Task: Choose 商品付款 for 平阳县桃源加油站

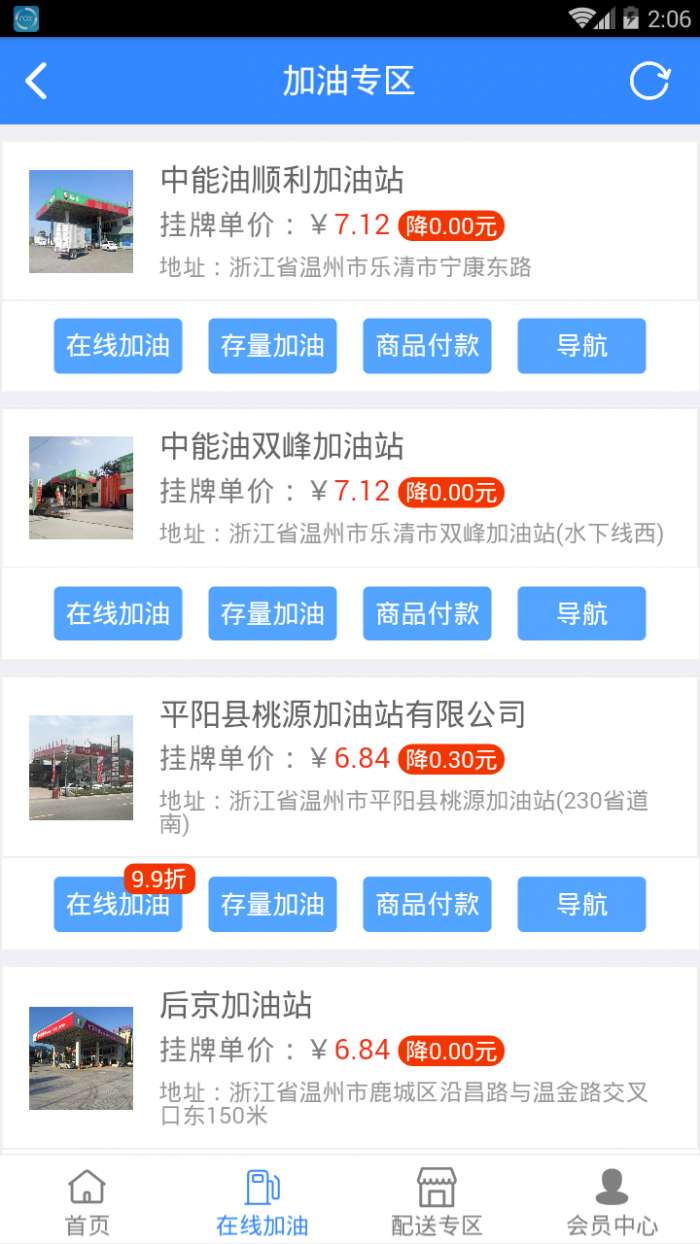Action: tap(427, 904)
